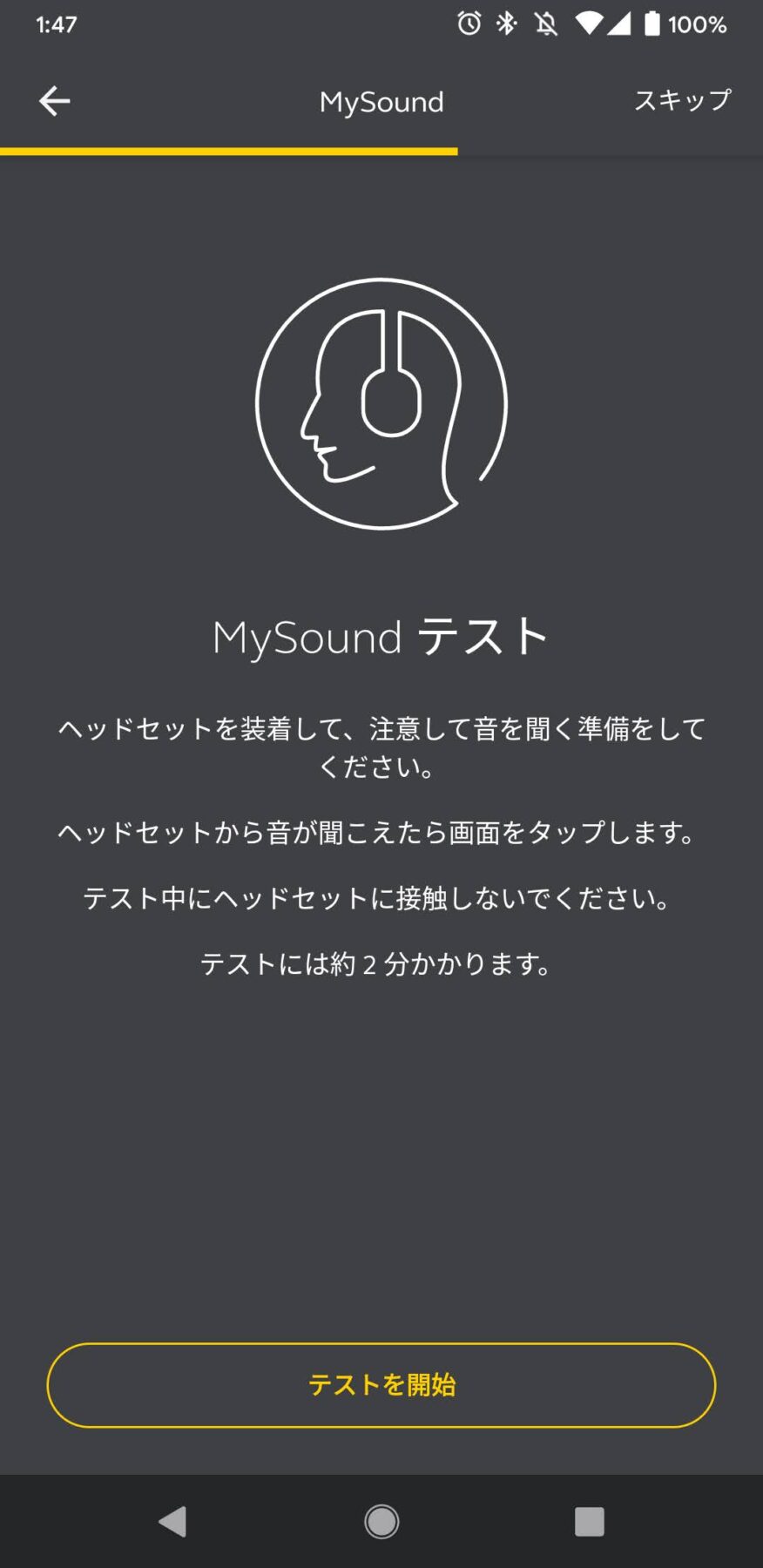Tap the system back button
Viewport: 763px width, 1568px height.
click(x=172, y=1522)
